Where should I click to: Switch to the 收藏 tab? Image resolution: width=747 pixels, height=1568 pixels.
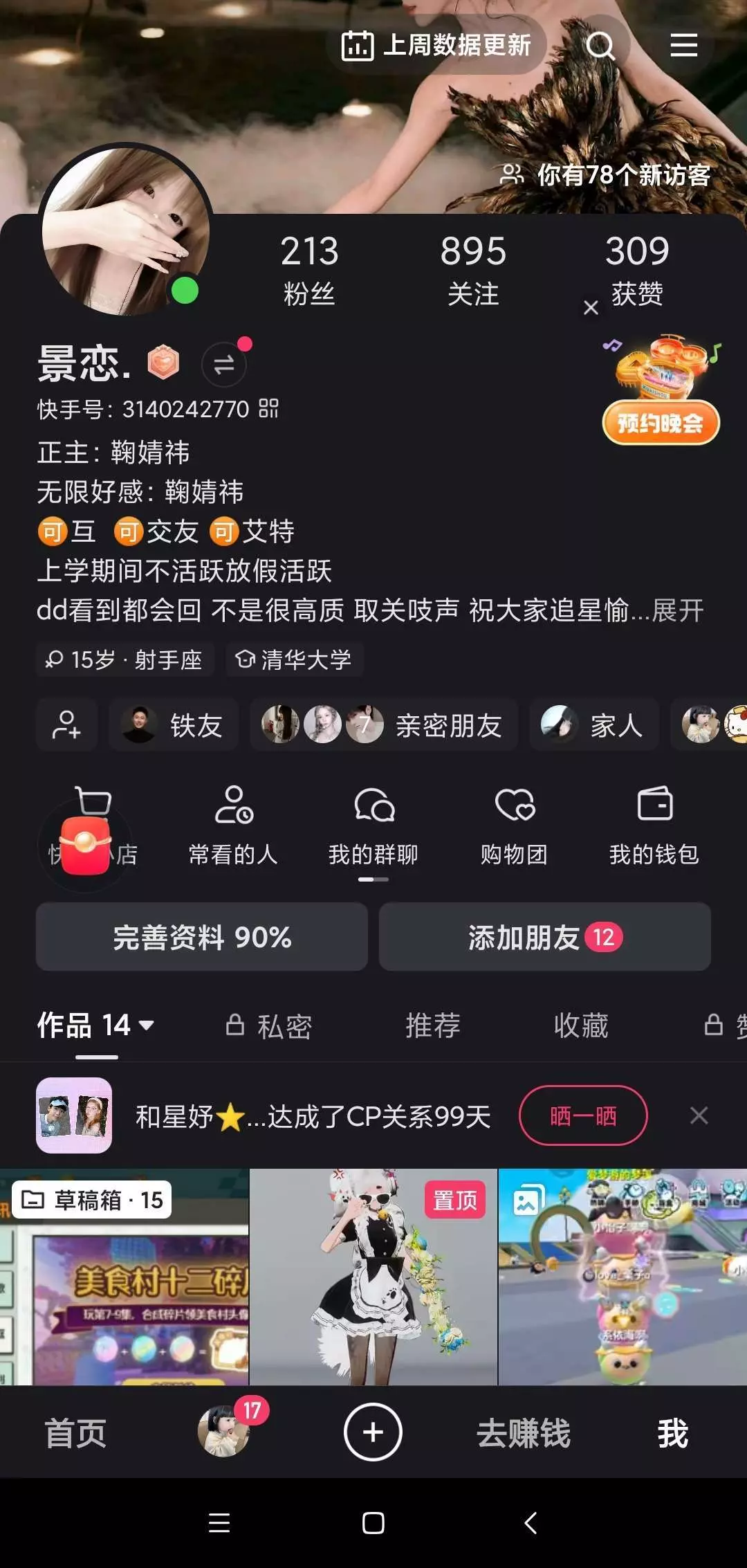point(581,1025)
